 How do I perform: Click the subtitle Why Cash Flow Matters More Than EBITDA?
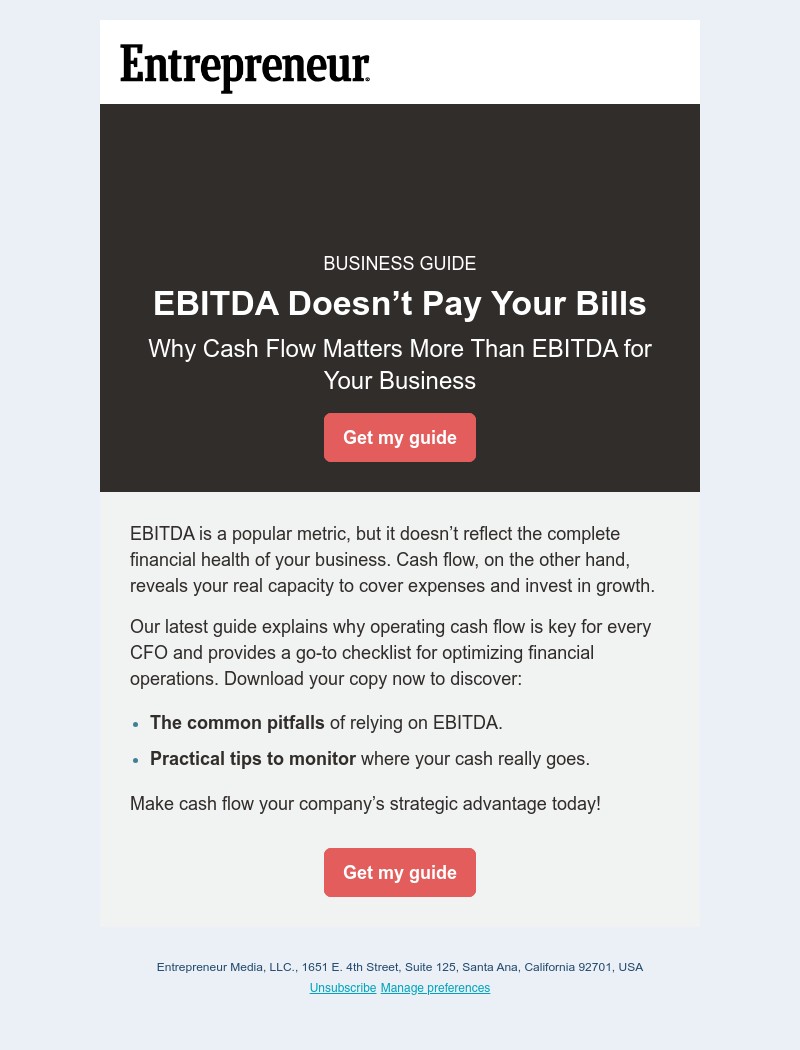click(x=399, y=349)
